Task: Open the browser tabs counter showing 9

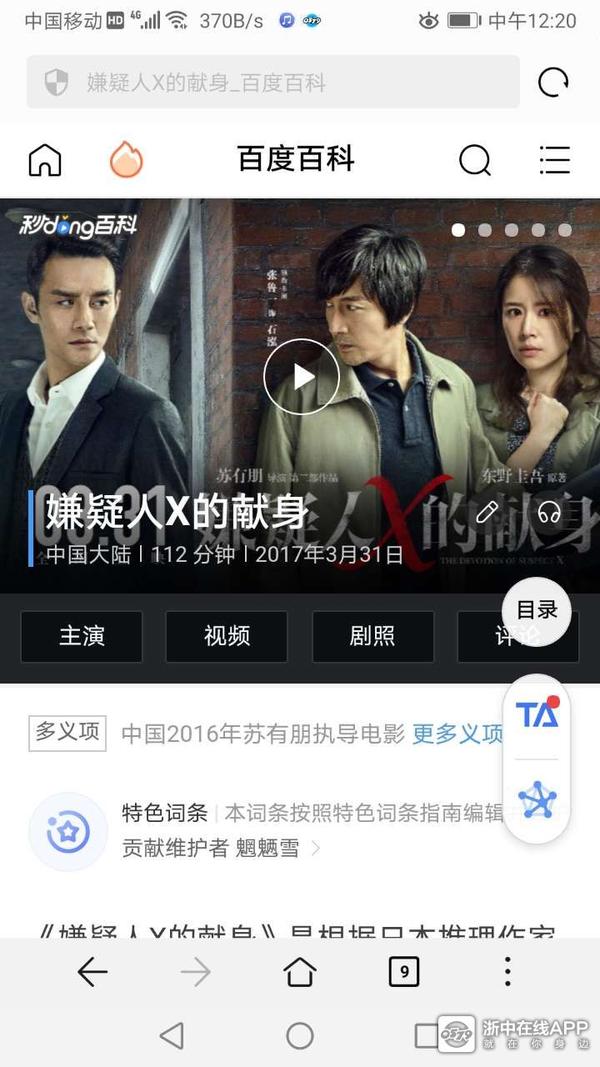Action: tap(404, 971)
